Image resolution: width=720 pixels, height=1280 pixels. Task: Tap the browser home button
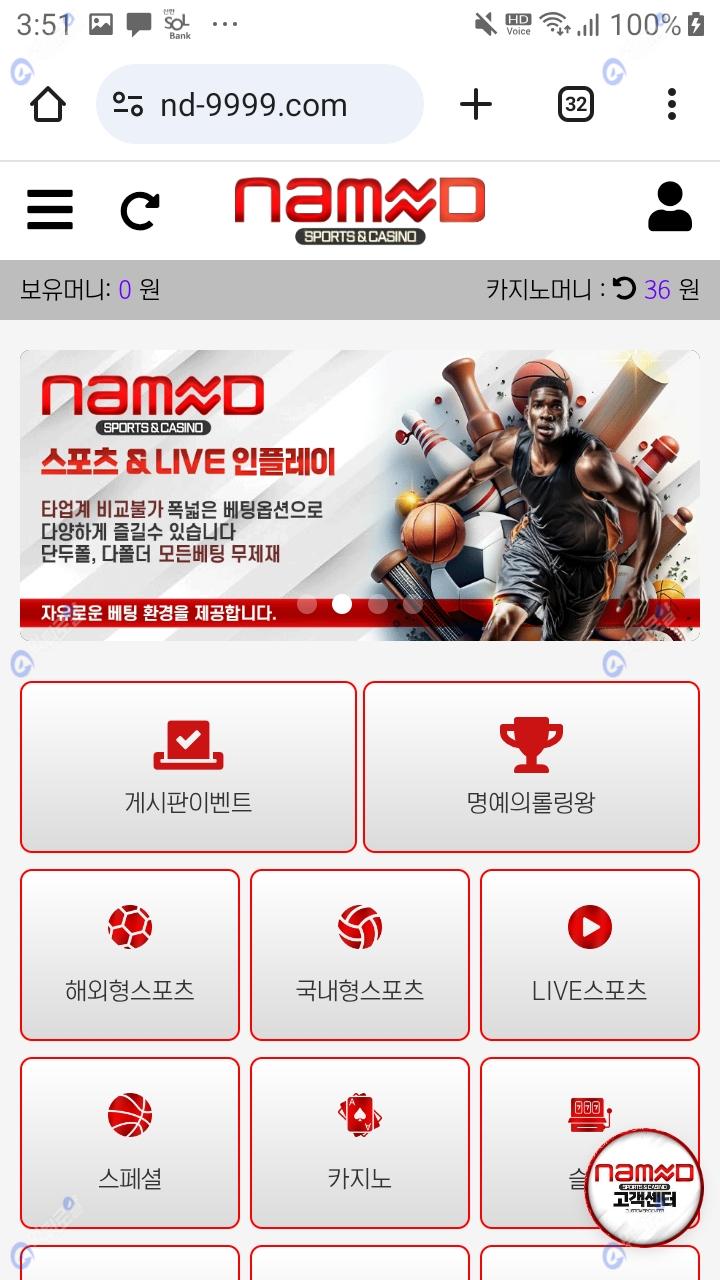click(48, 104)
